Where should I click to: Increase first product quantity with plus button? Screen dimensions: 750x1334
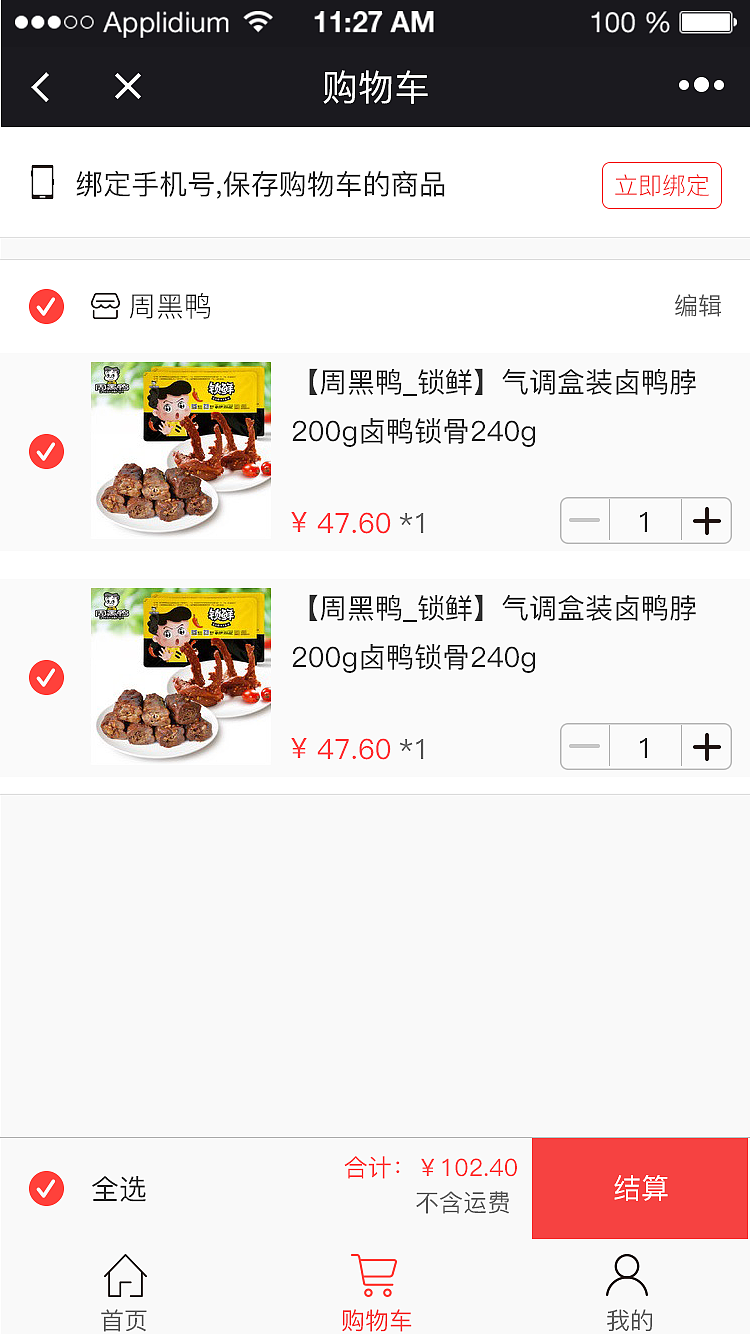point(706,520)
